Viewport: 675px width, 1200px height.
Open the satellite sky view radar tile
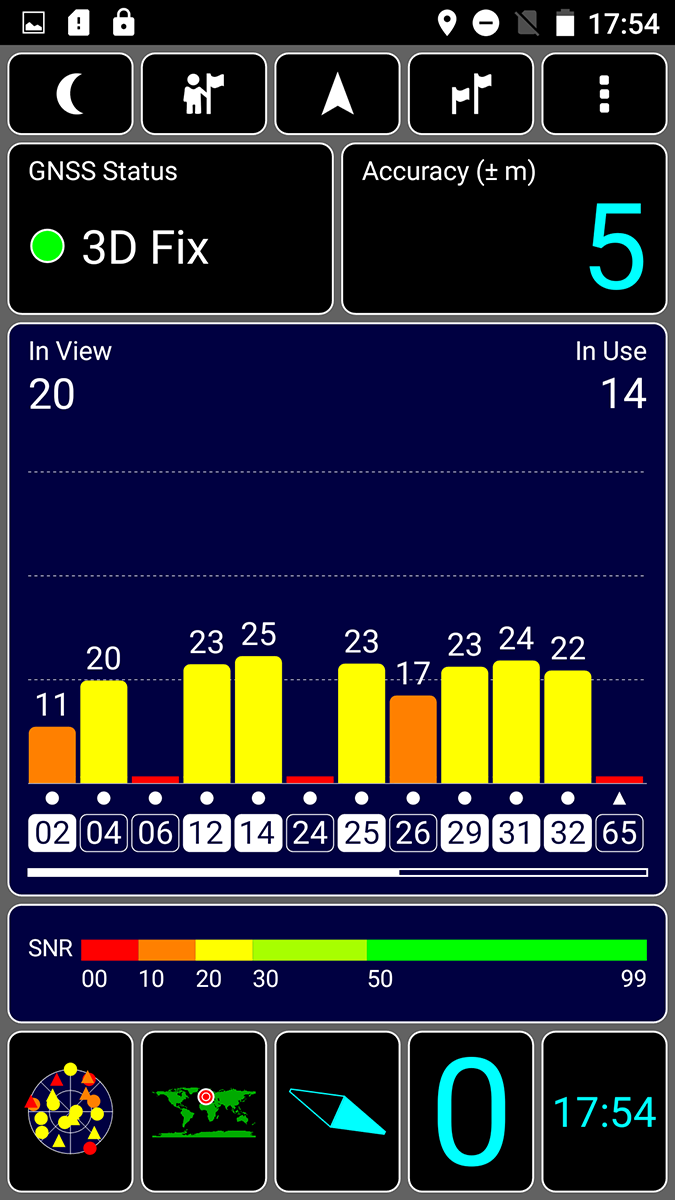pyautogui.click(x=71, y=1113)
